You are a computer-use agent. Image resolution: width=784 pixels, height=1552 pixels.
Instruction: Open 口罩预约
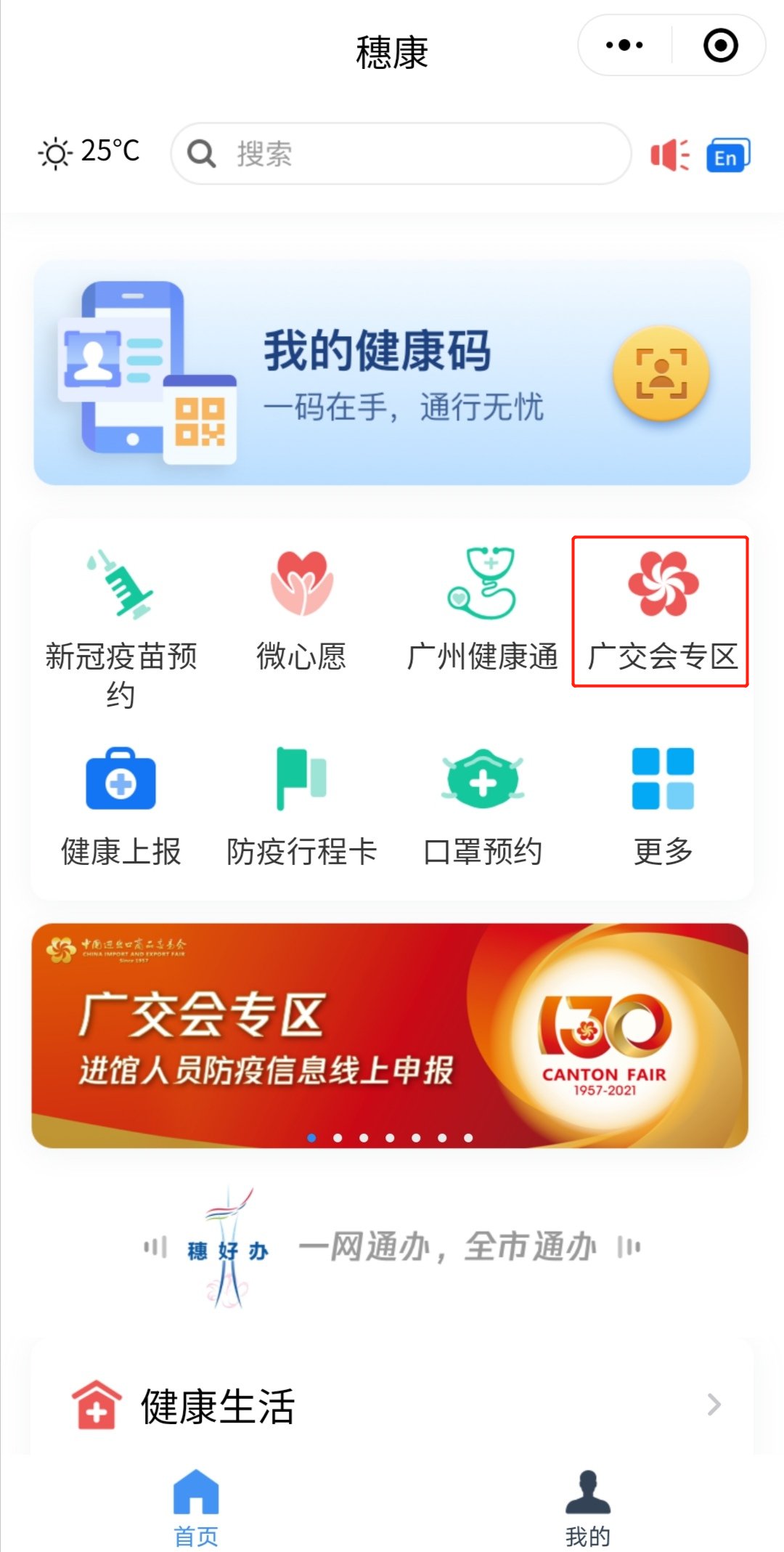482,806
